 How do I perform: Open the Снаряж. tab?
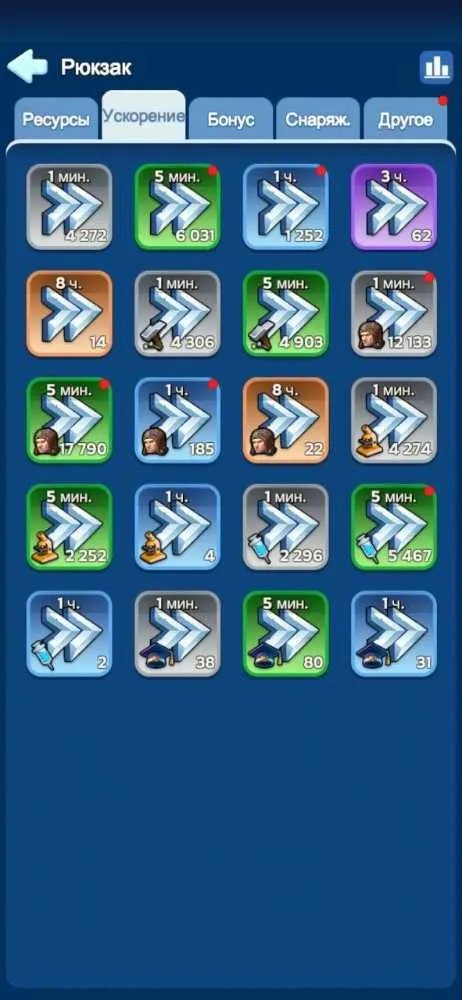[x=318, y=119]
